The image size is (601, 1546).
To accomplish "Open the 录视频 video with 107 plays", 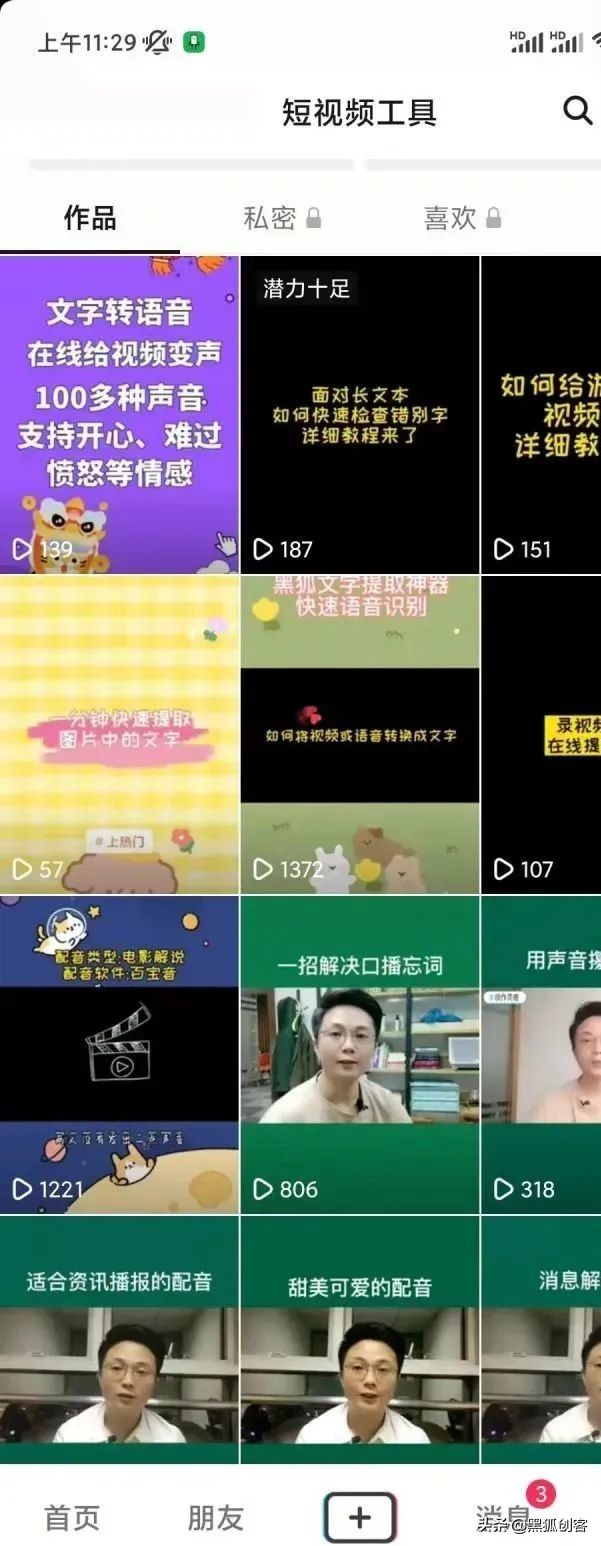I will click(x=541, y=734).
